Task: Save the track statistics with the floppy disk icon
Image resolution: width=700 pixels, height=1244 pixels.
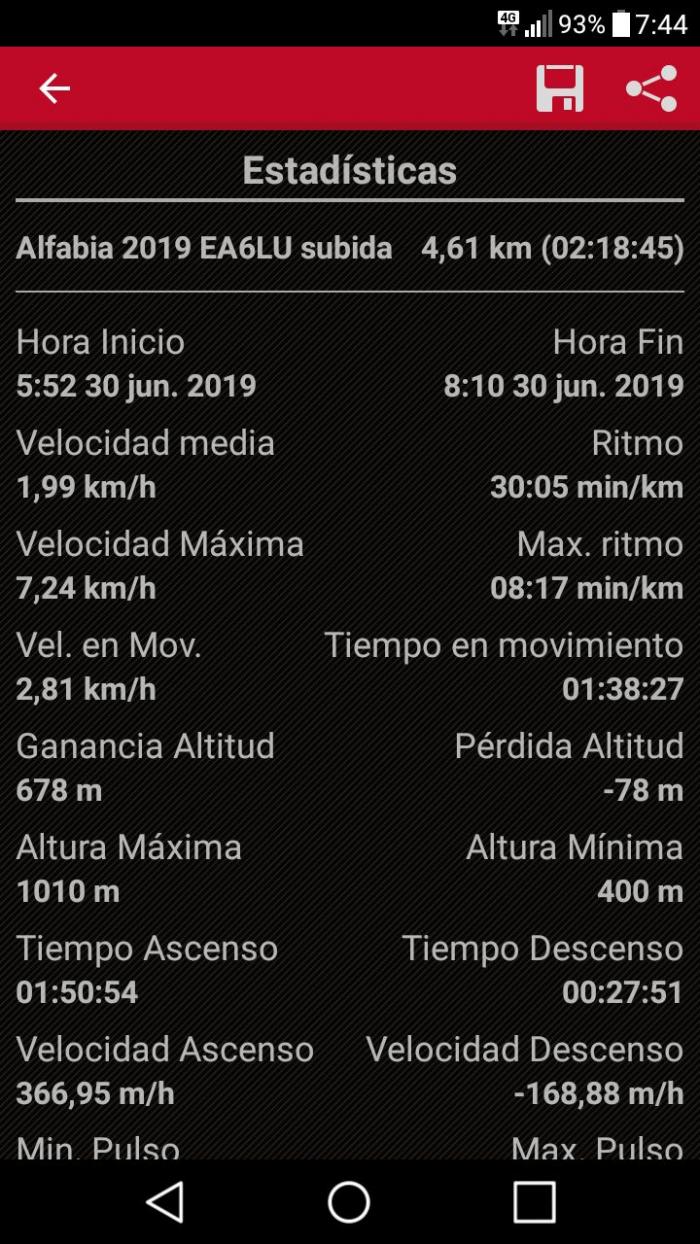Action: click(560, 89)
